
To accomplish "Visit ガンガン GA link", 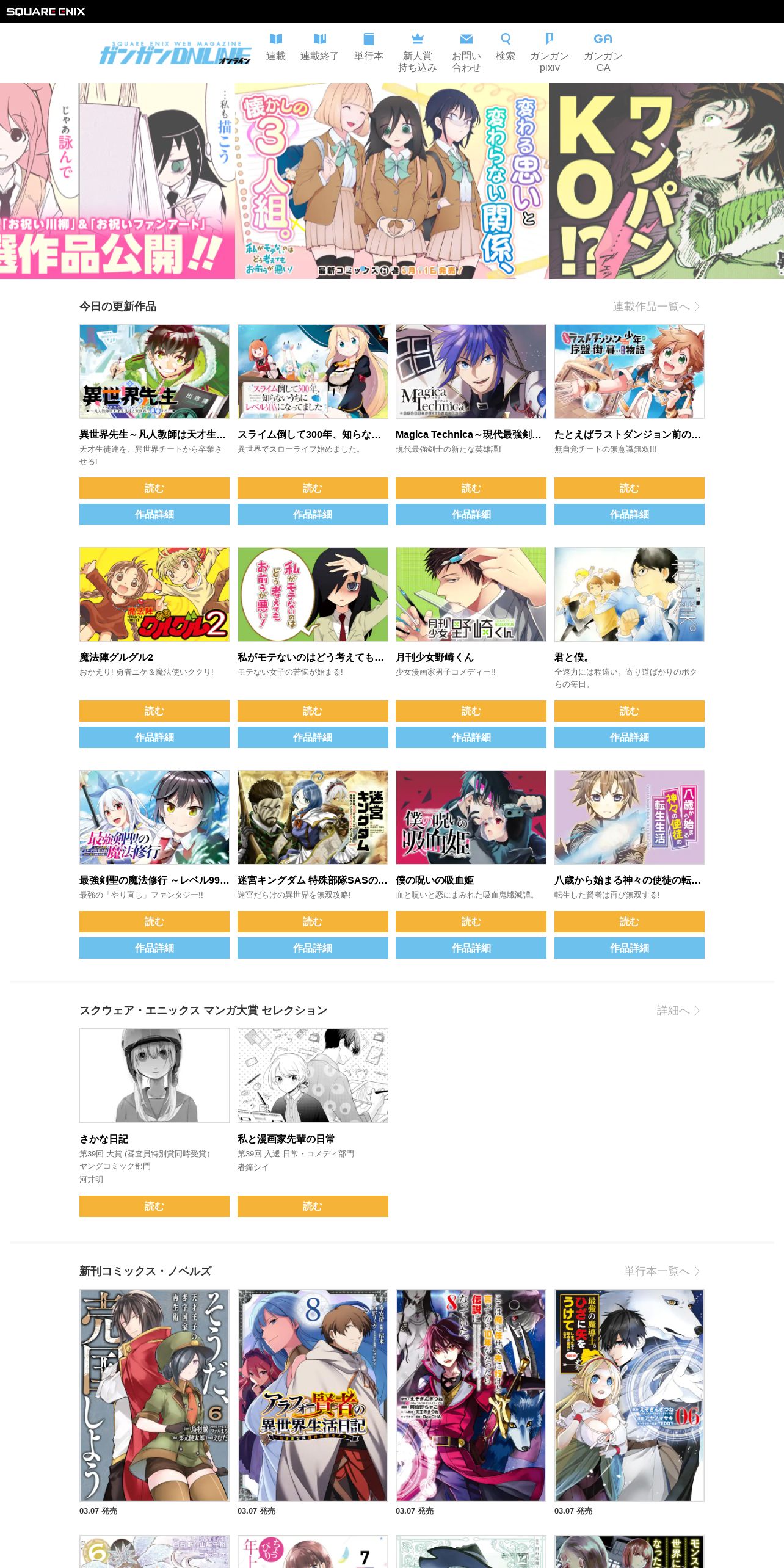I will (x=603, y=53).
